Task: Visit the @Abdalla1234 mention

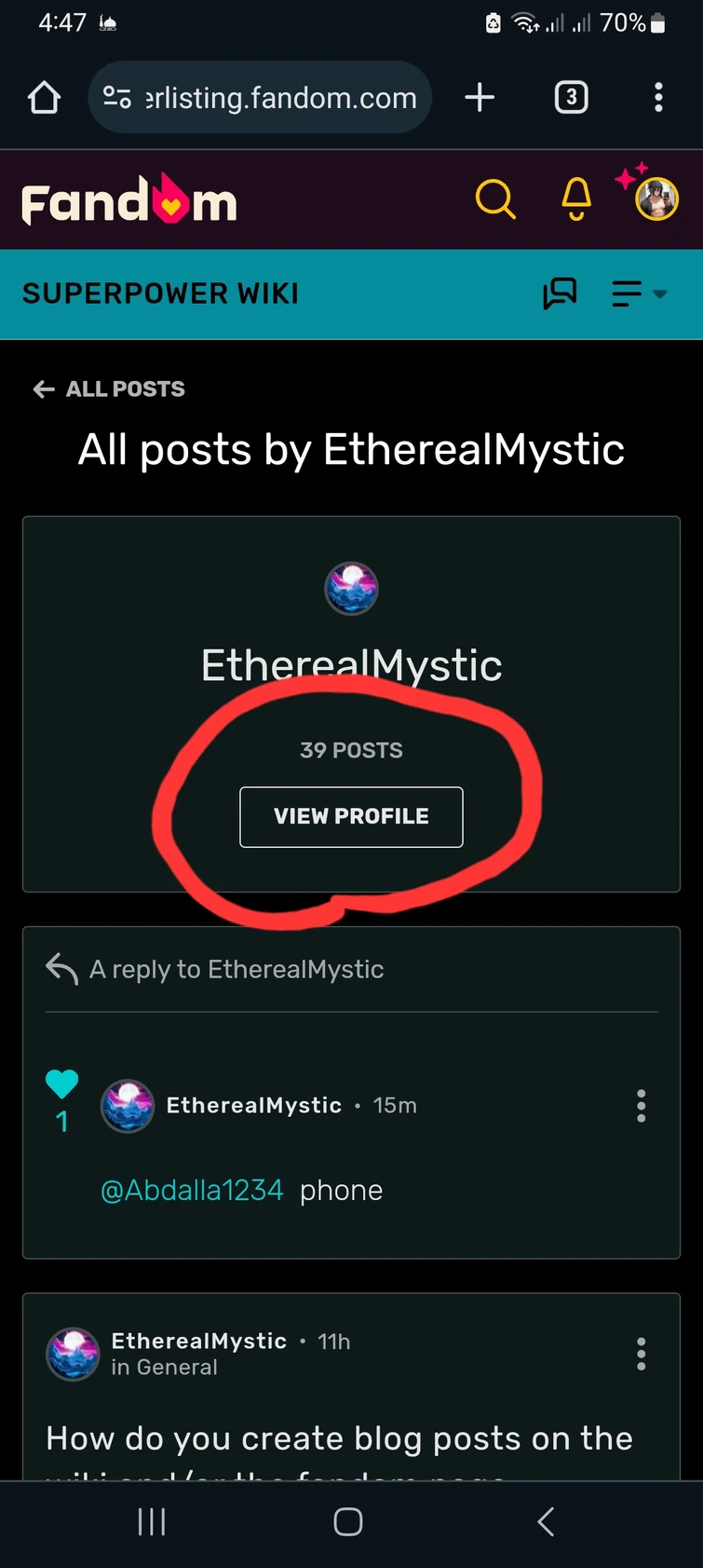Action: (192, 1191)
